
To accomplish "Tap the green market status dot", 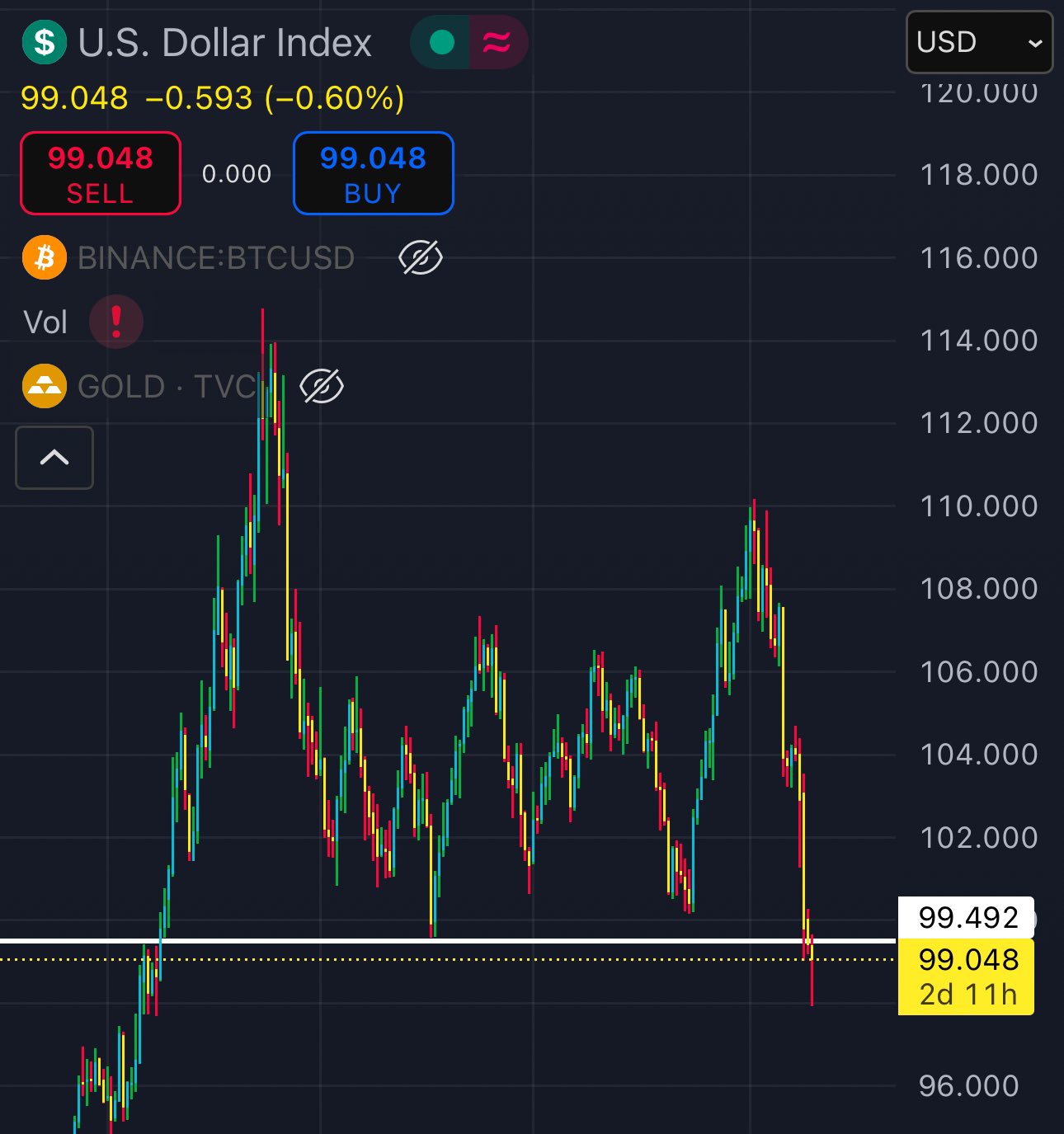I will point(442,42).
